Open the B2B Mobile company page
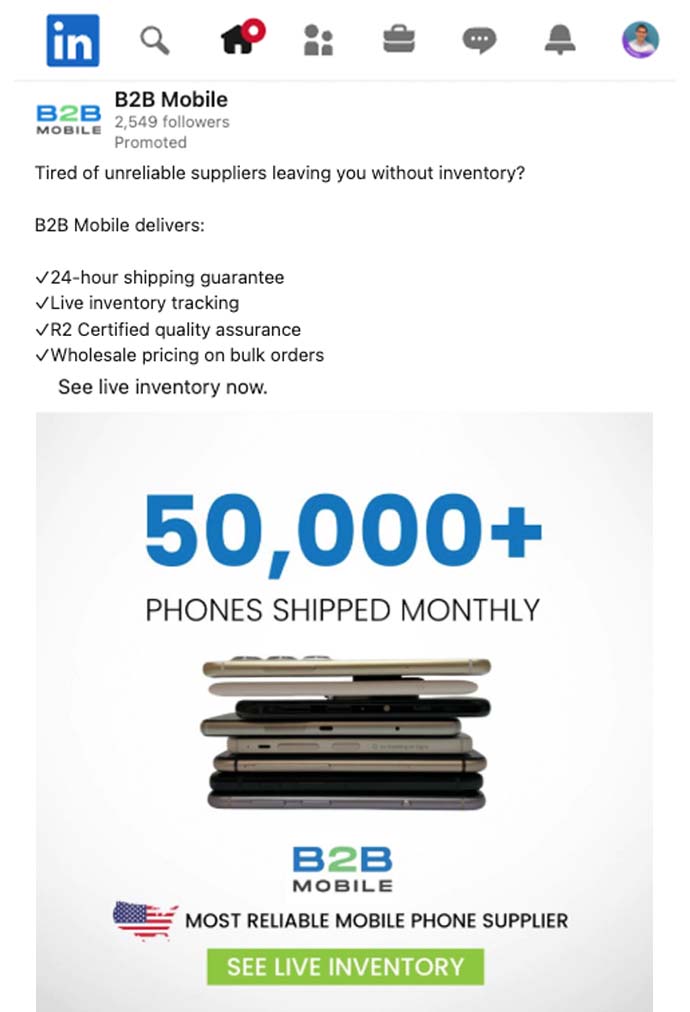The width and height of the screenshot is (690, 1012). [171, 99]
